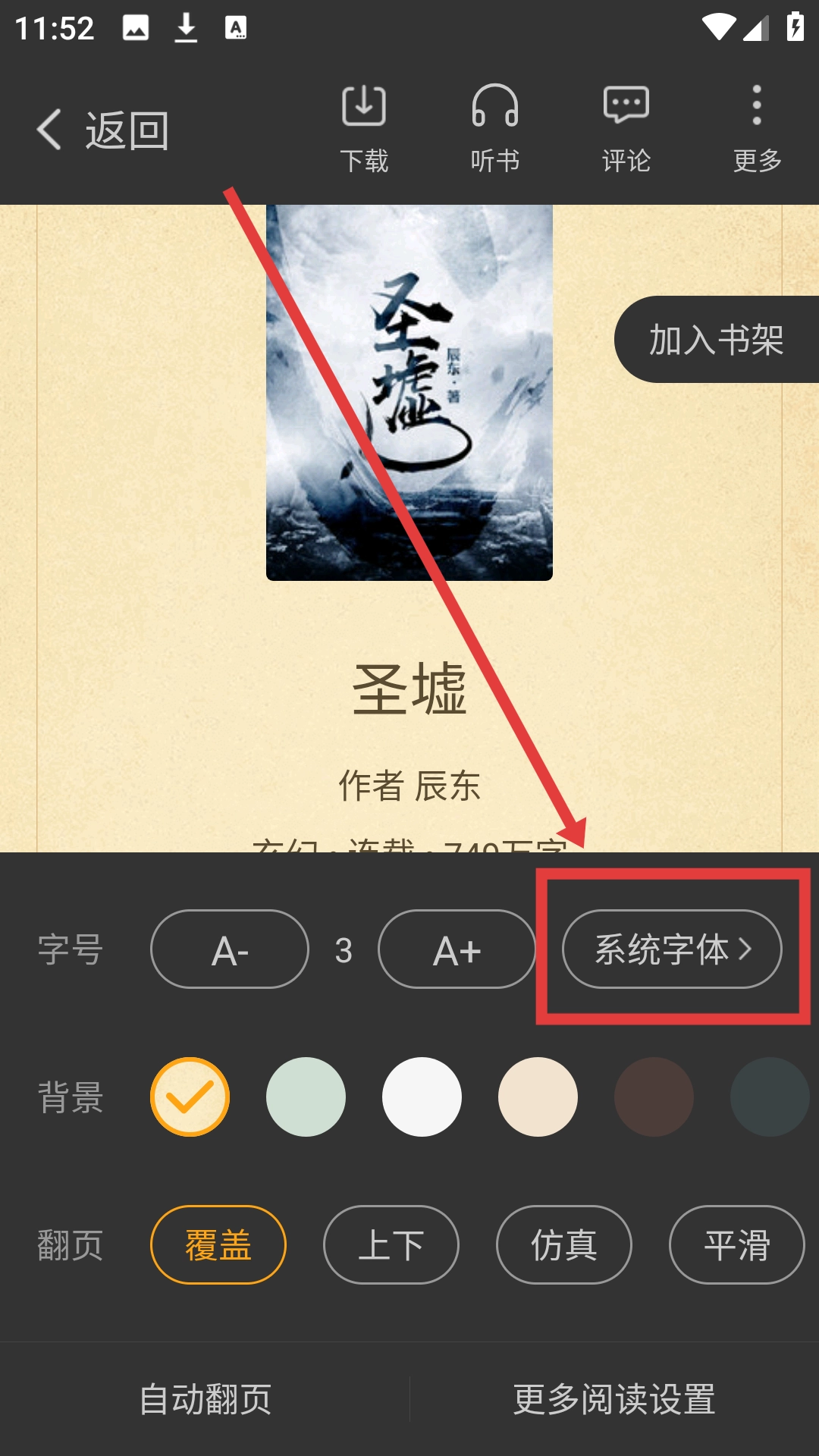Open the 下载 download option
This screenshot has height=1456, width=819.
364,129
